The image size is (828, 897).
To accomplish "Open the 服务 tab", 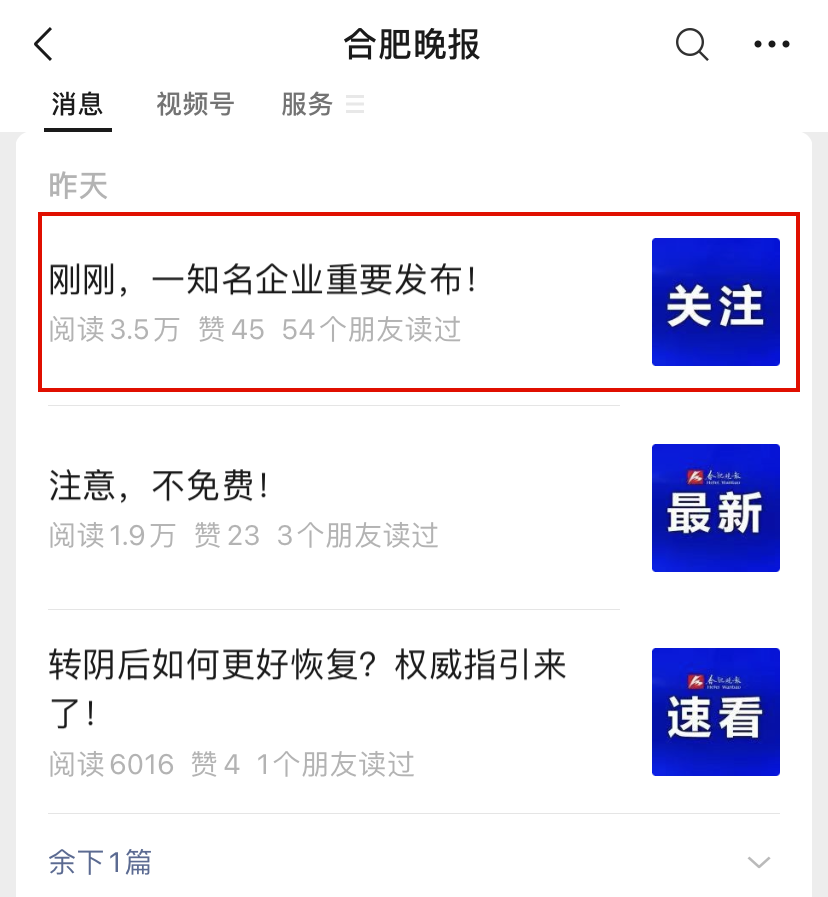I will [305, 104].
